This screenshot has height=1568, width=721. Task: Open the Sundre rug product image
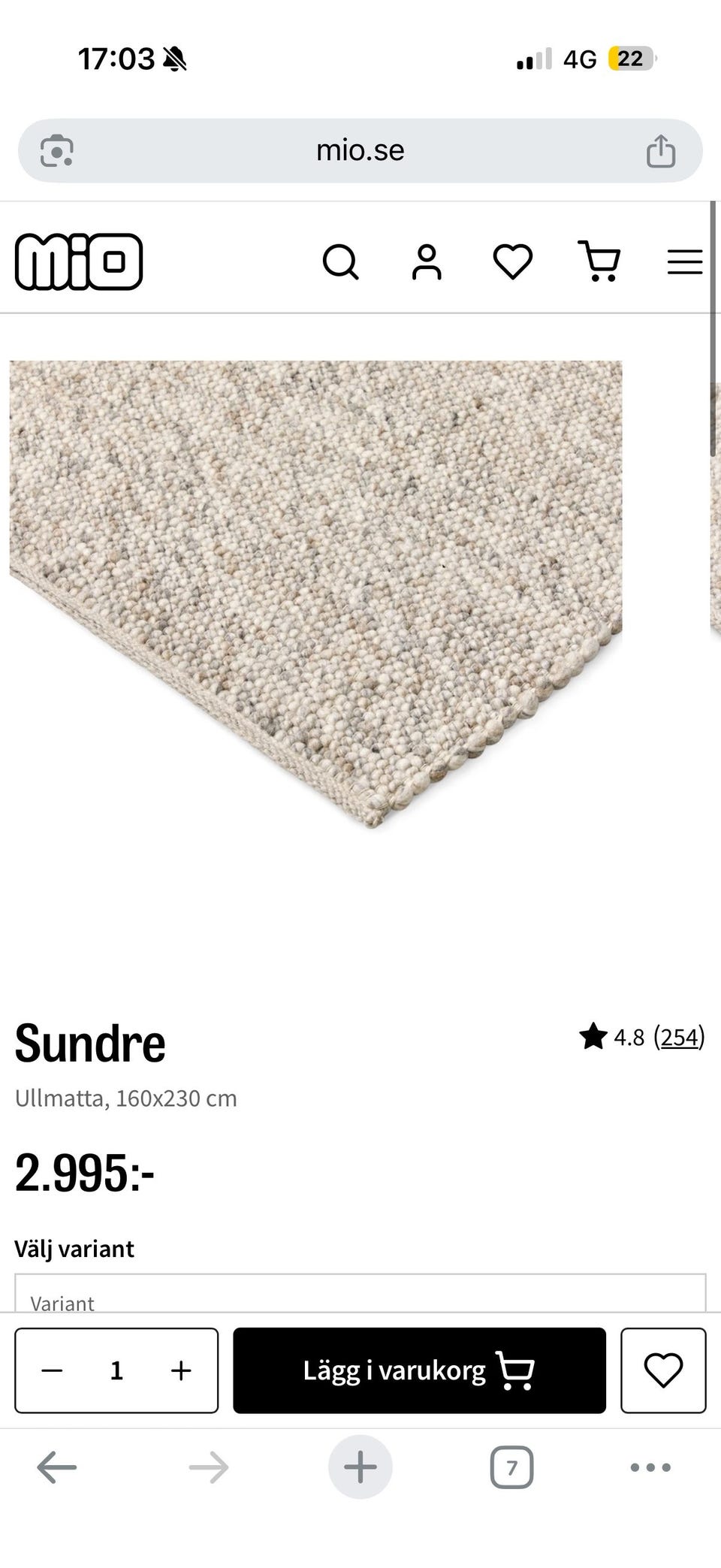(x=315, y=595)
